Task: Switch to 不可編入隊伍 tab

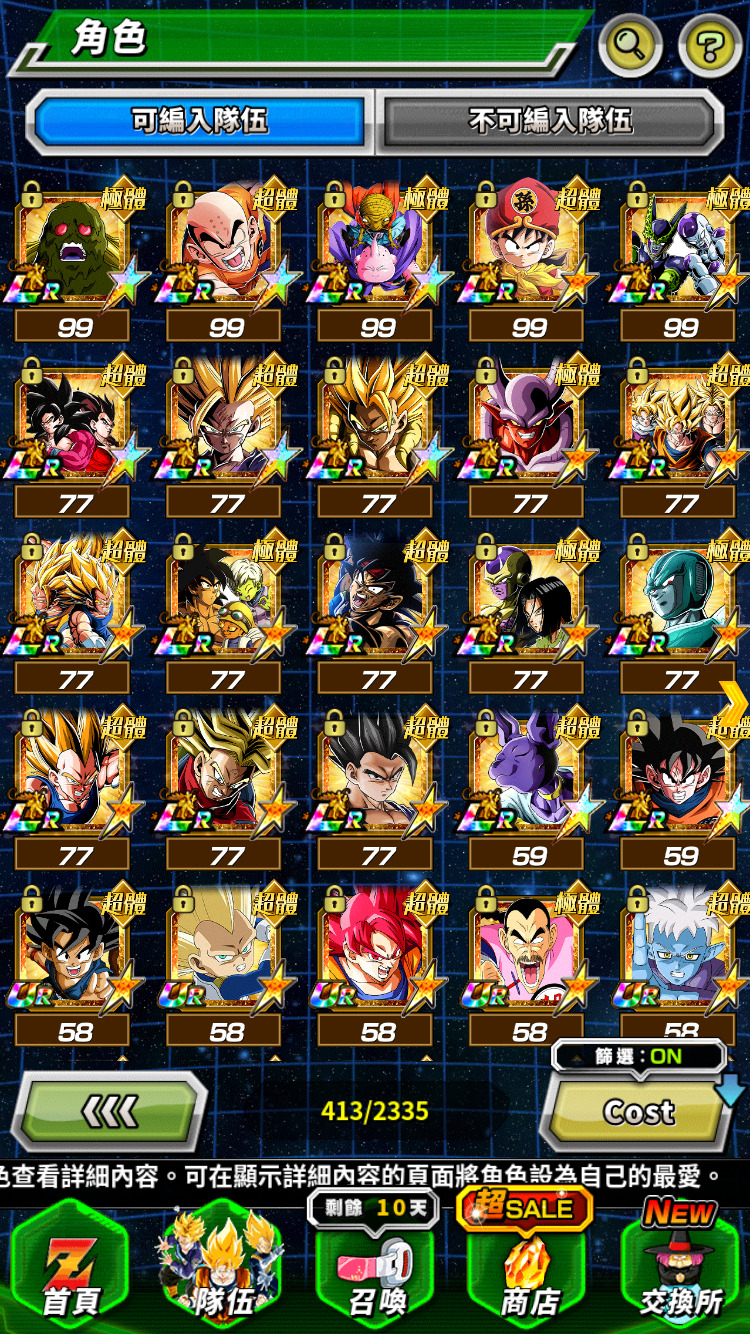Action: (x=551, y=122)
